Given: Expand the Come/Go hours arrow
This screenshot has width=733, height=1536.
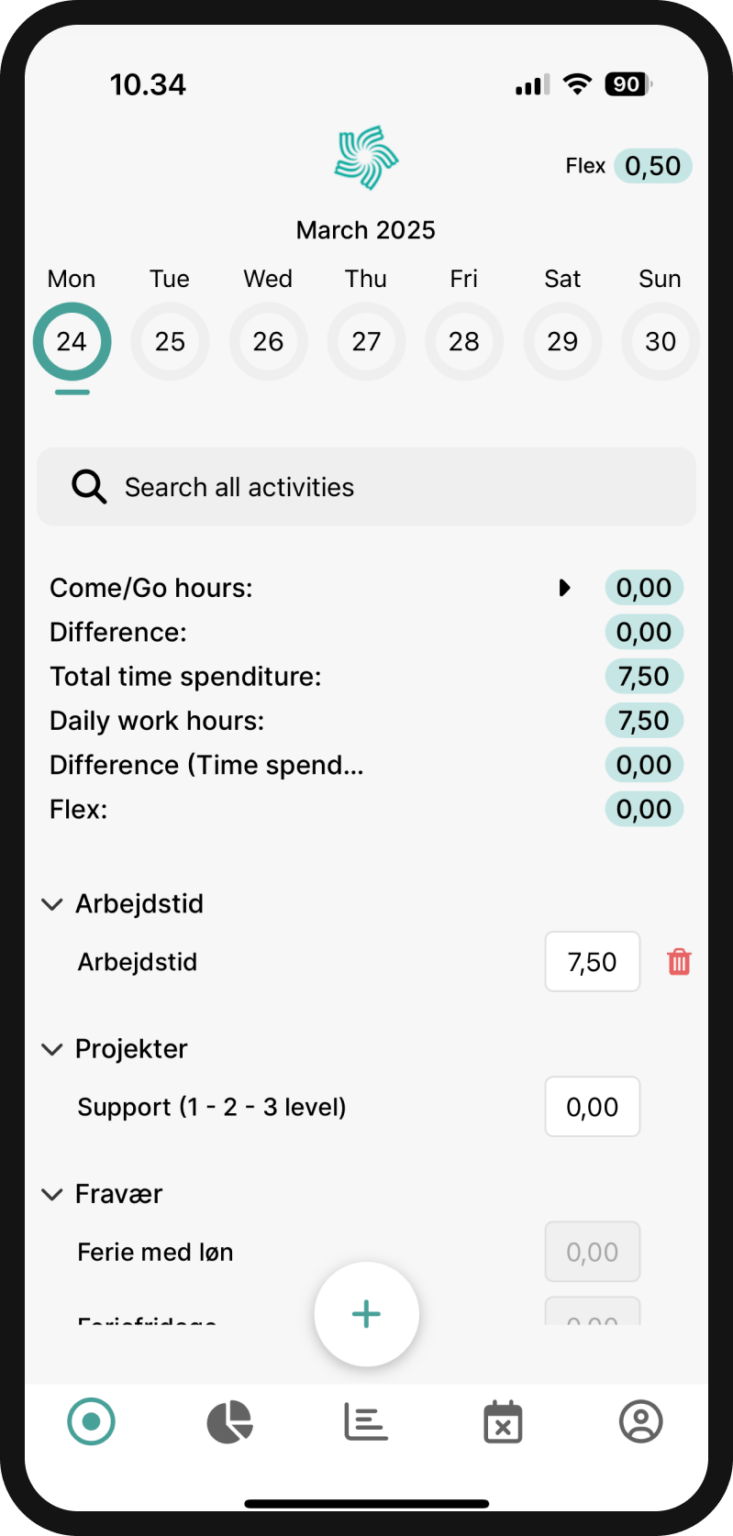Looking at the screenshot, I should 565,588.
